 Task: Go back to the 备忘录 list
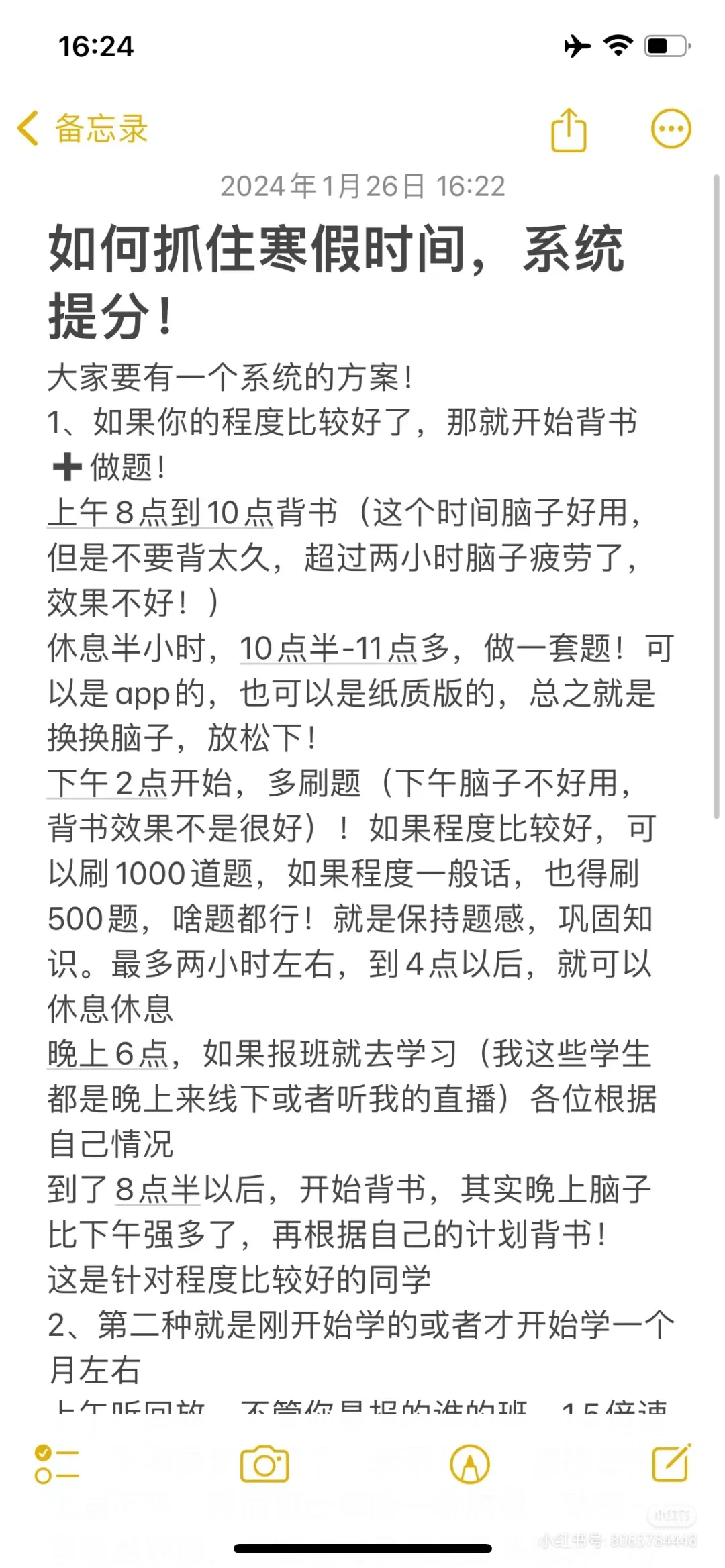coord(82,128)
